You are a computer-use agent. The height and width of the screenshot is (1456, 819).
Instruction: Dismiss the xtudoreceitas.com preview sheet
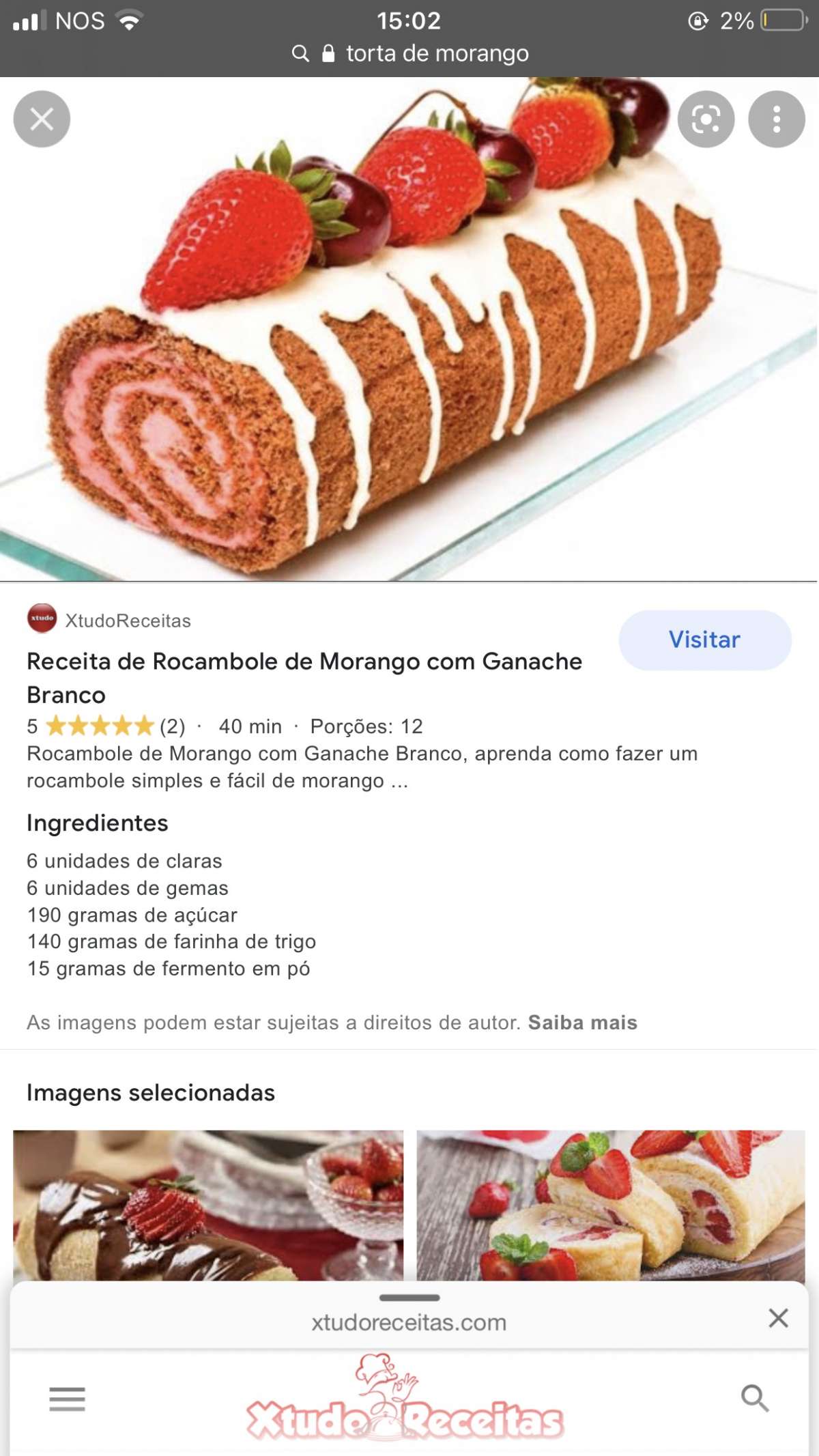778,1318
